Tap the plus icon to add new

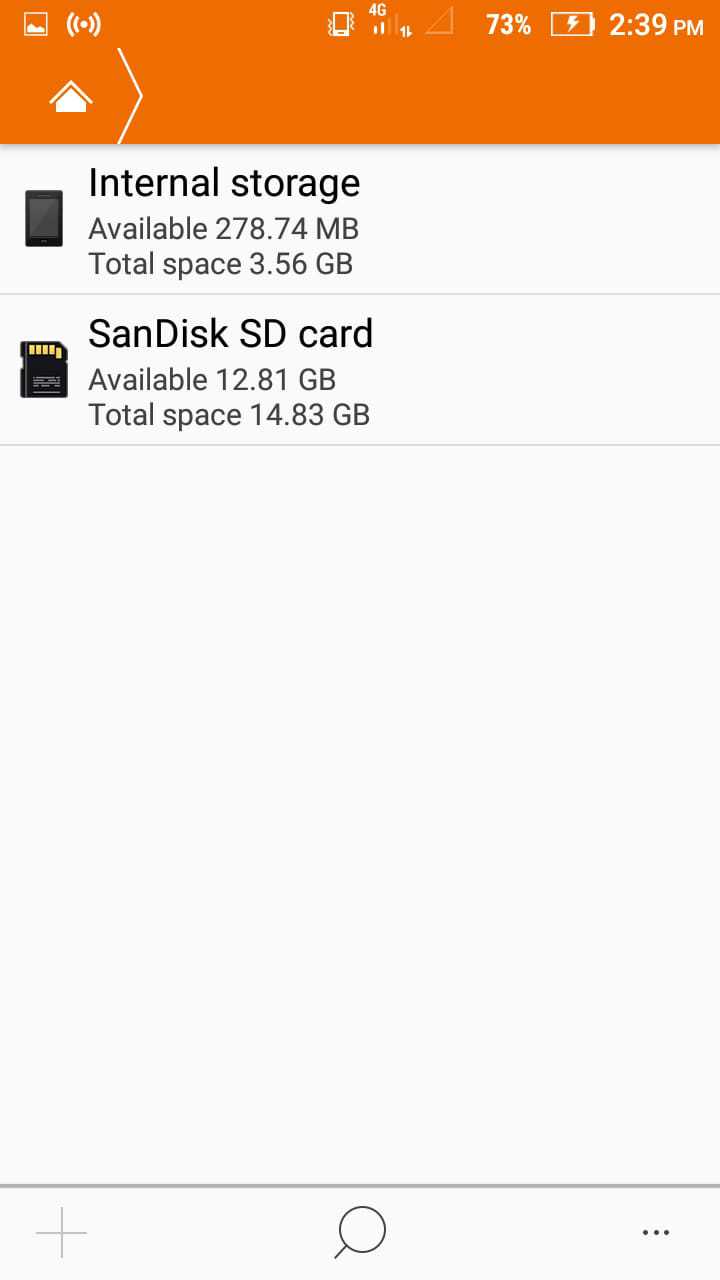tap(62, 1232)
